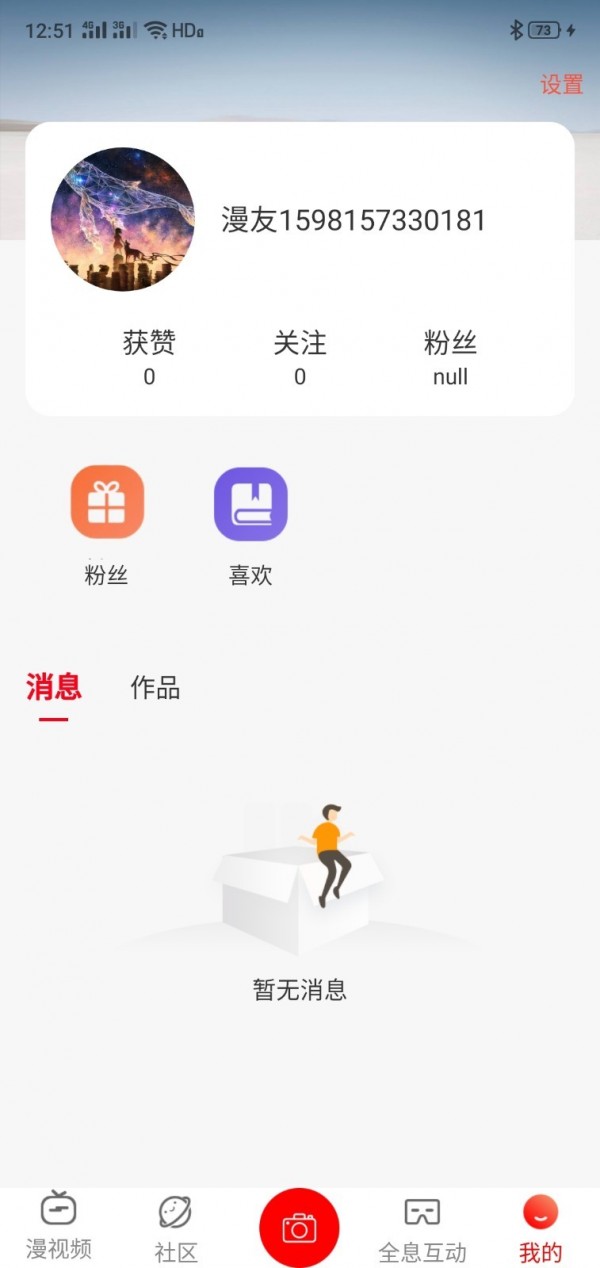Go to 漫视频 in bottom navigation
This screenshot has height=1268, width=600.
59,1226
